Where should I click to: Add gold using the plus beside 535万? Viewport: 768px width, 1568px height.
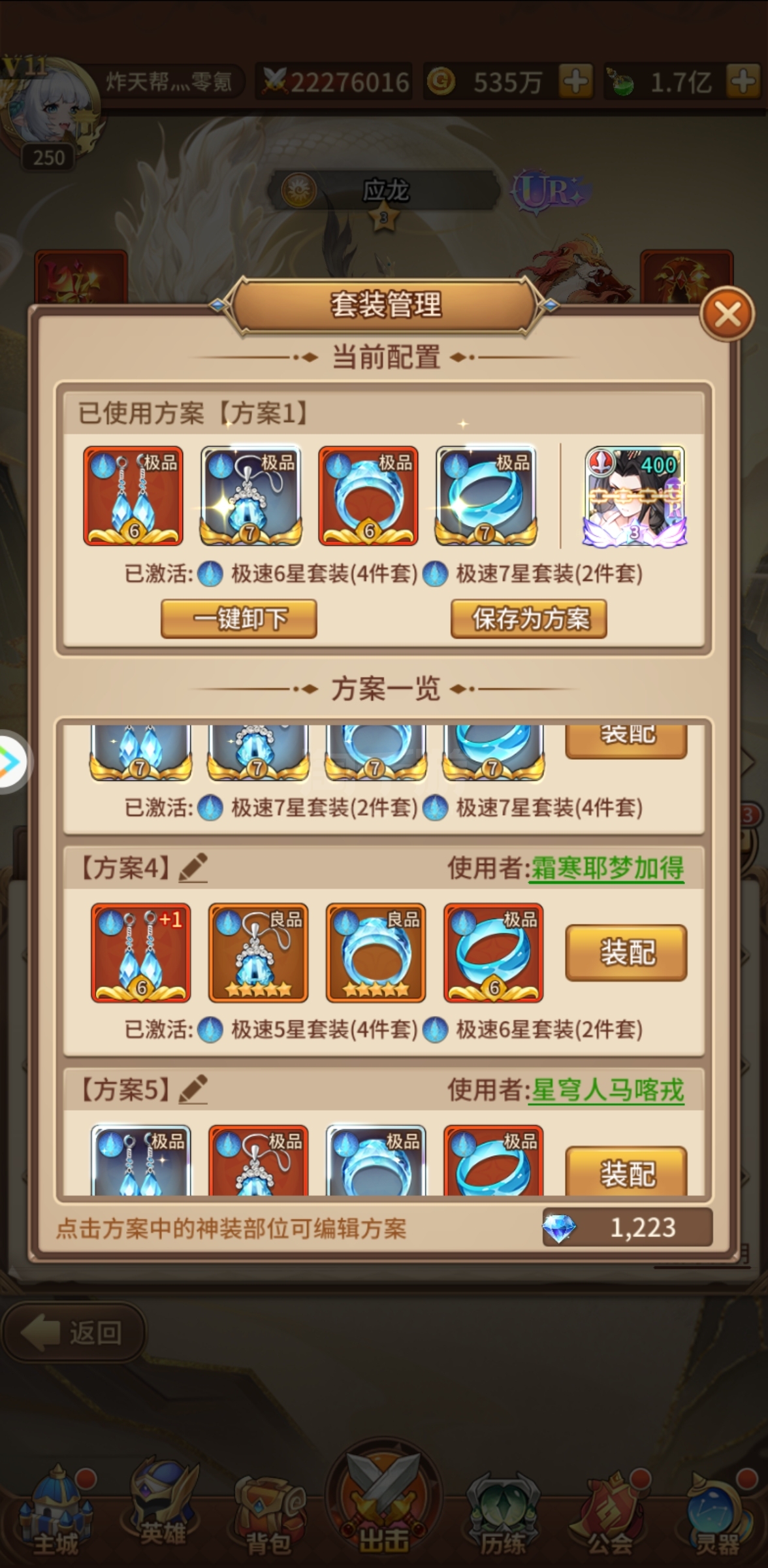pyautogui.click(x=575, y=82)
